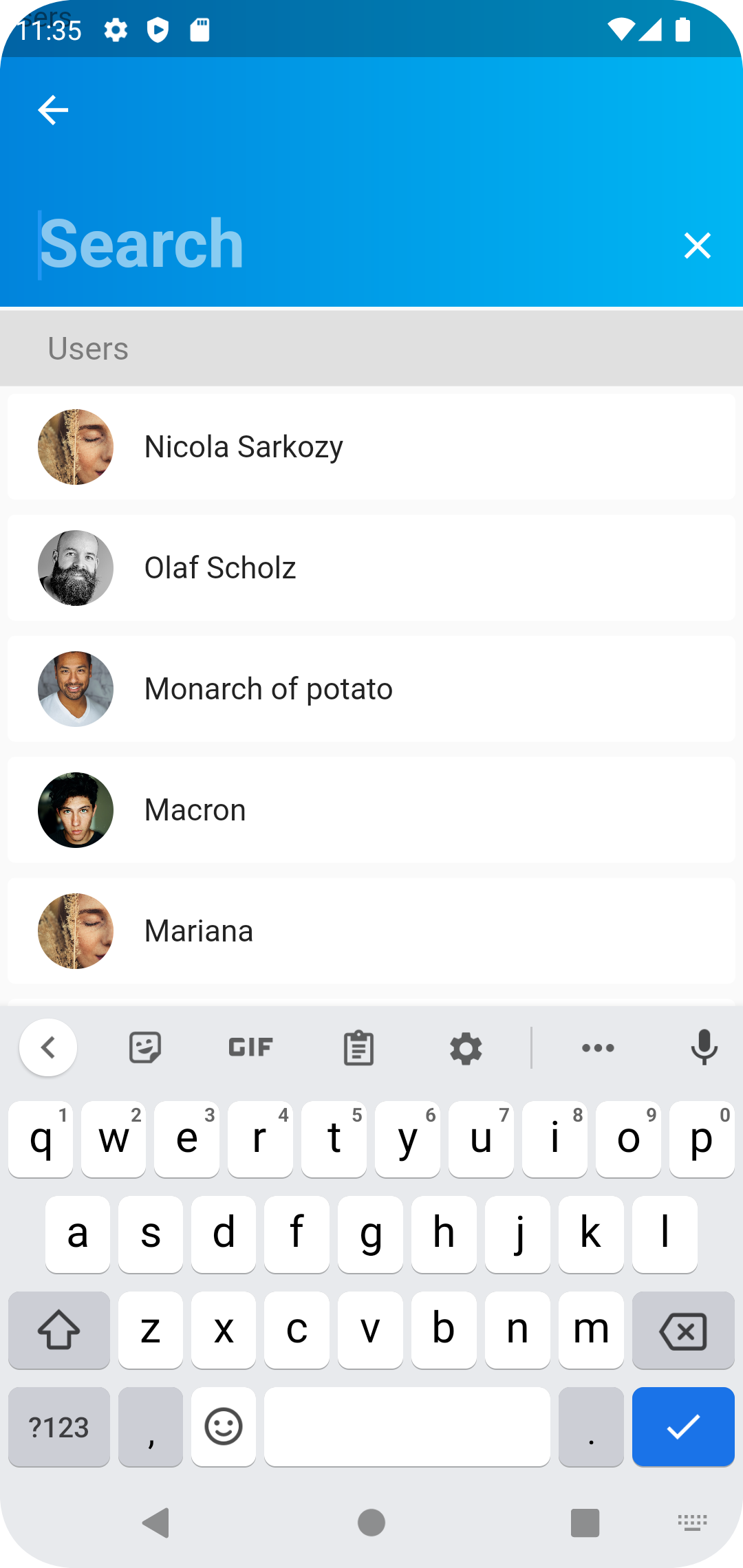Submit search with the blue checkmark key
Screen dimensions: 743x1568
pyautogui.click(x=682, y=1427)
